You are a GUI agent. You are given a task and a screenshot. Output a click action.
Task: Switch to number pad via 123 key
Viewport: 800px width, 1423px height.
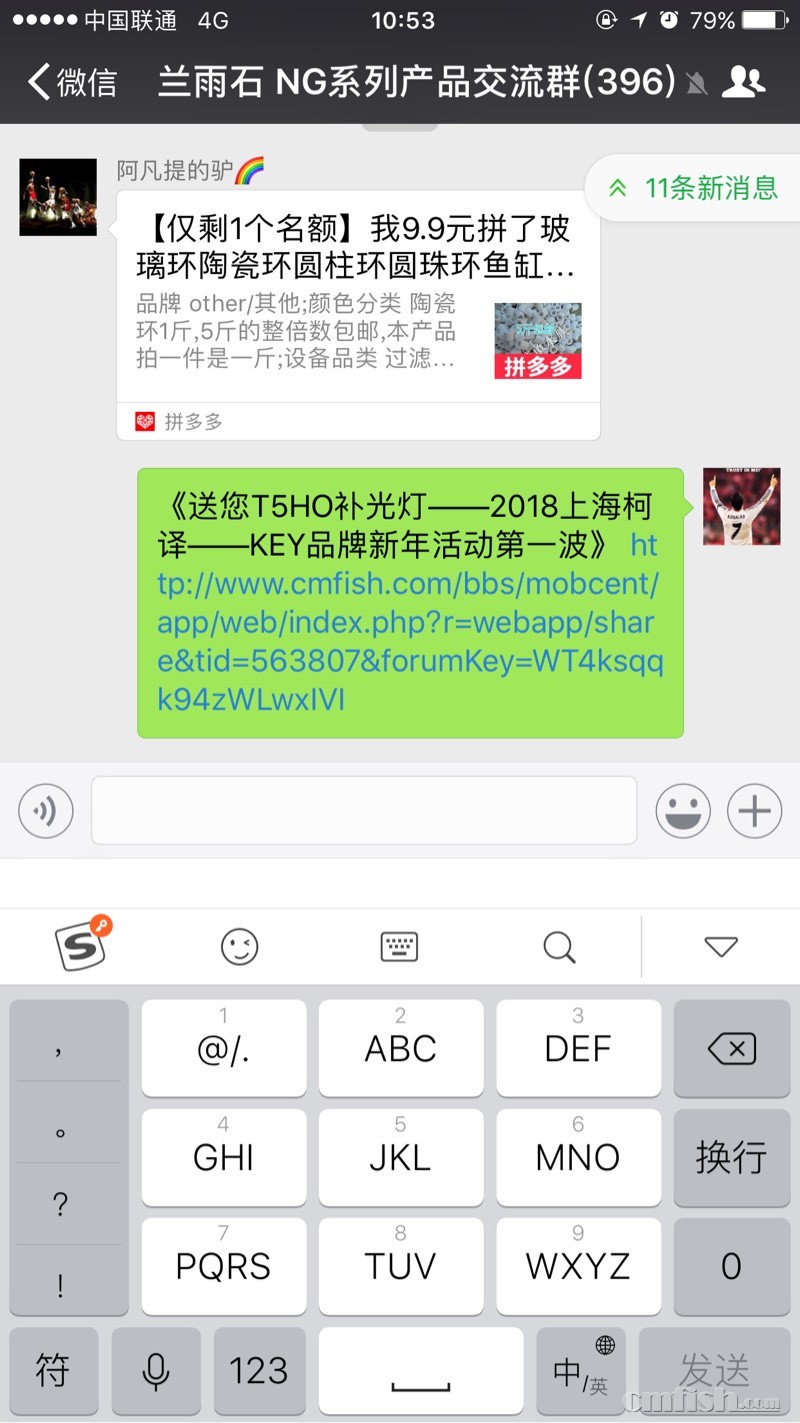click(x=259, y=1370)
